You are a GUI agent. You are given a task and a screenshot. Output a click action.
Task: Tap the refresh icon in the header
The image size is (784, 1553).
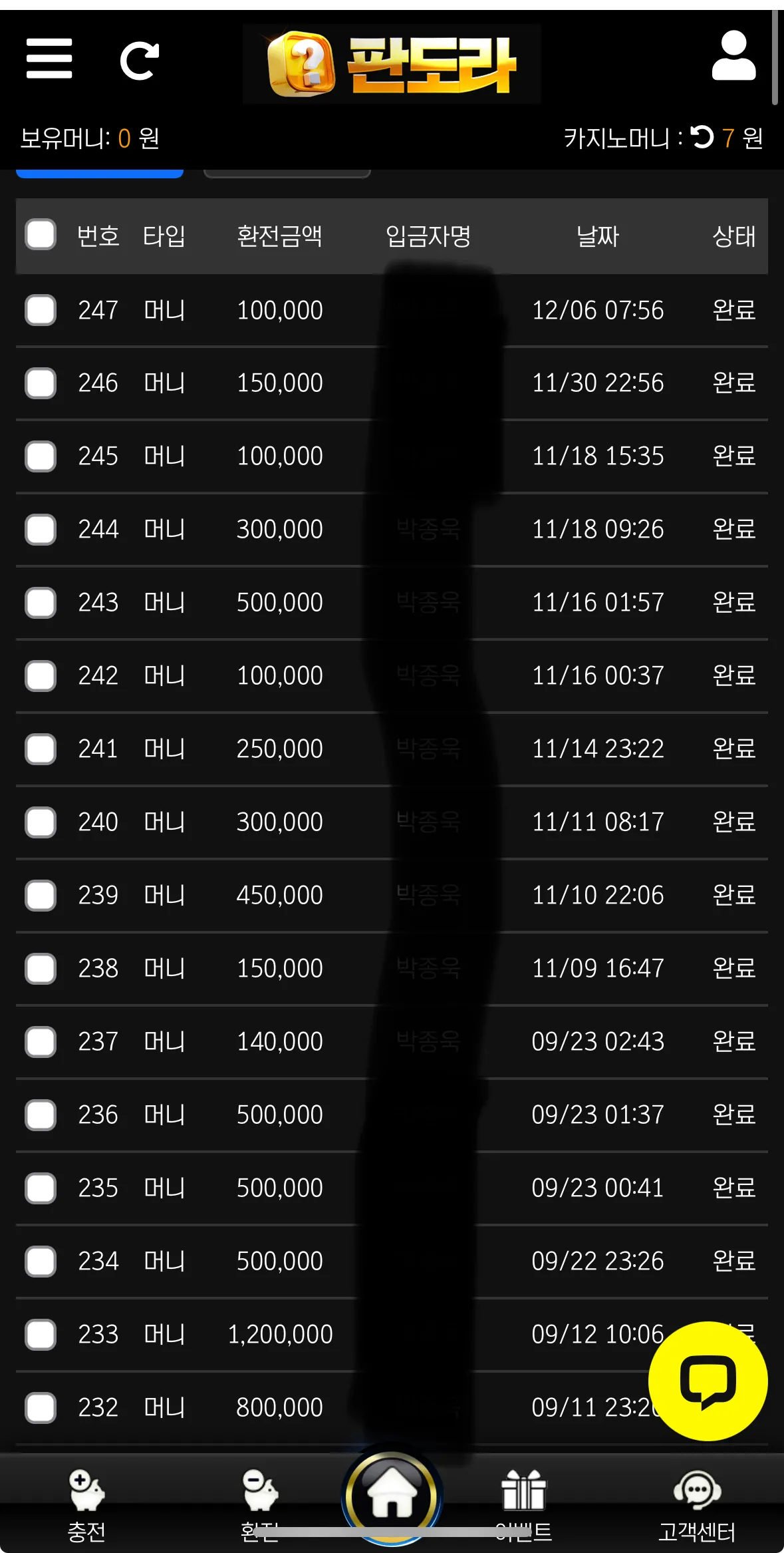[140, 61]
